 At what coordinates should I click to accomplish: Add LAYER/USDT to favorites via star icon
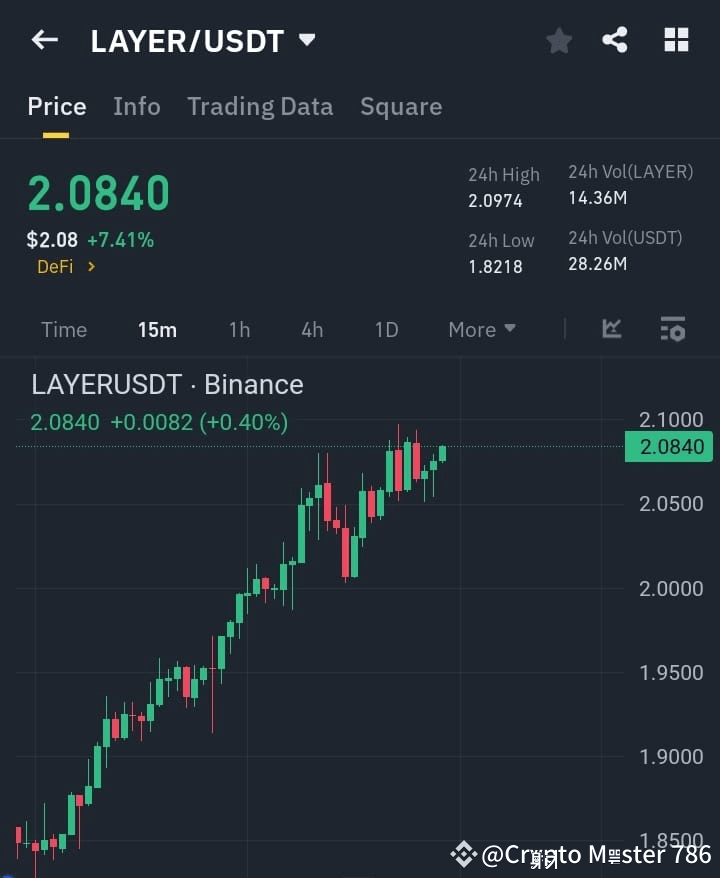[x=558, y=40]
